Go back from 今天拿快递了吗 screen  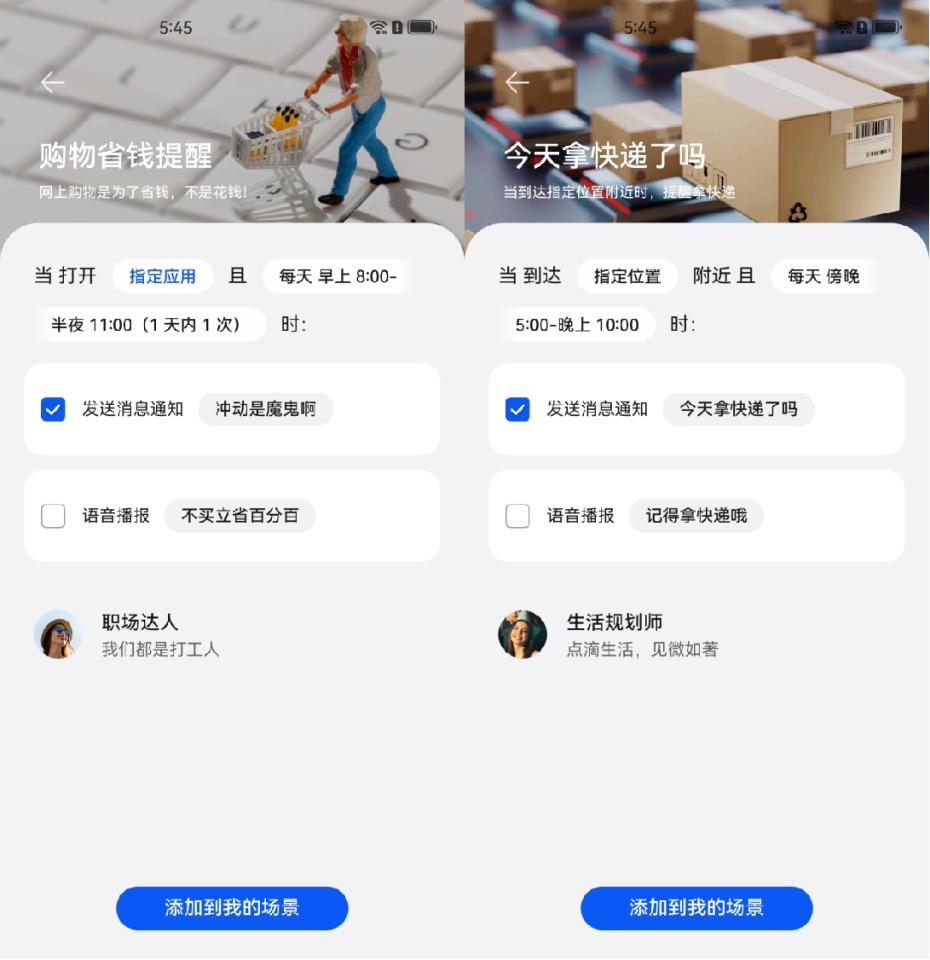point(517,83)
